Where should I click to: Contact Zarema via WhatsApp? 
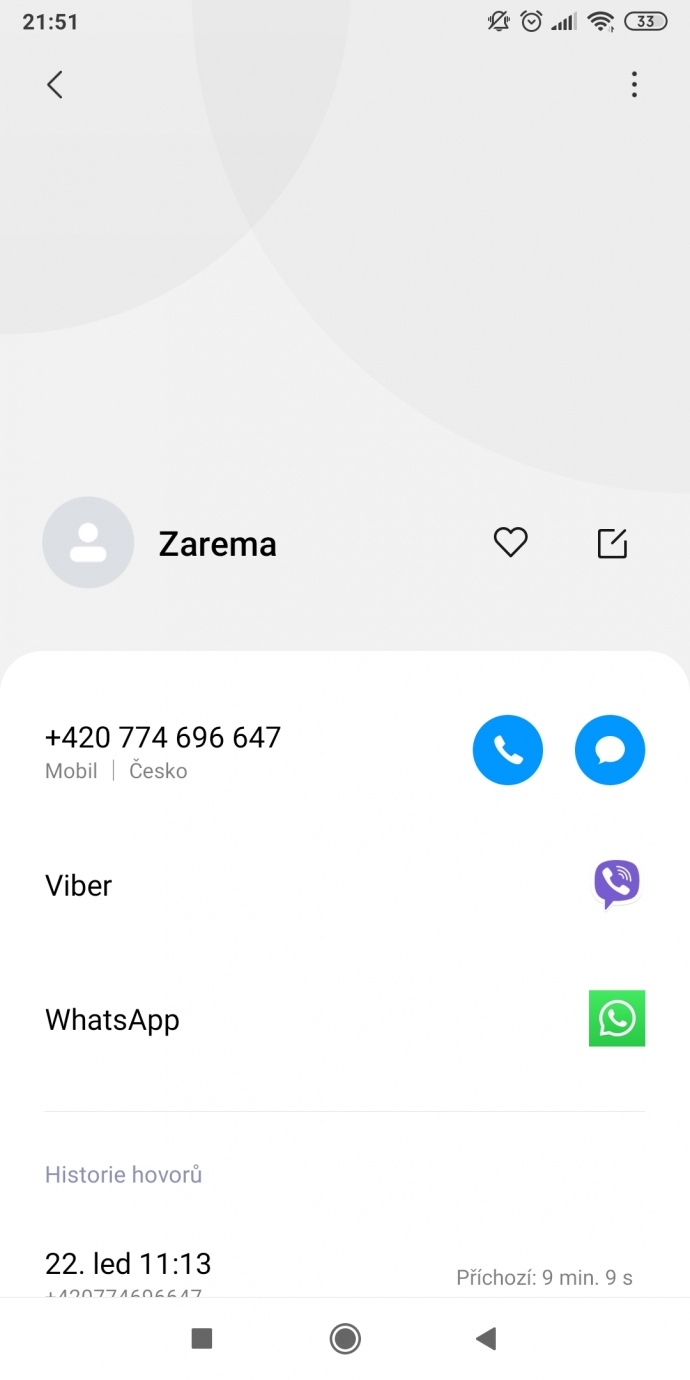(x=617, y=1019)
